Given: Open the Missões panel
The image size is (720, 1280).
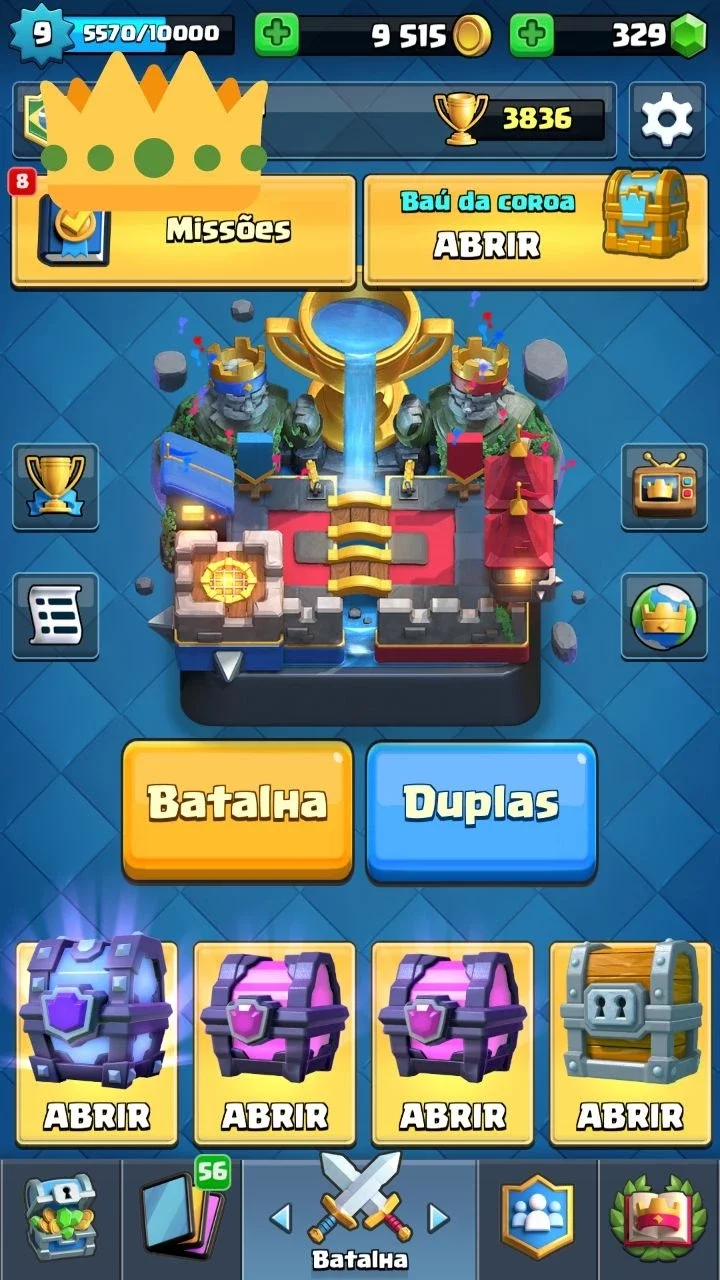Looking at the screenshot, I should coord(184,231).
